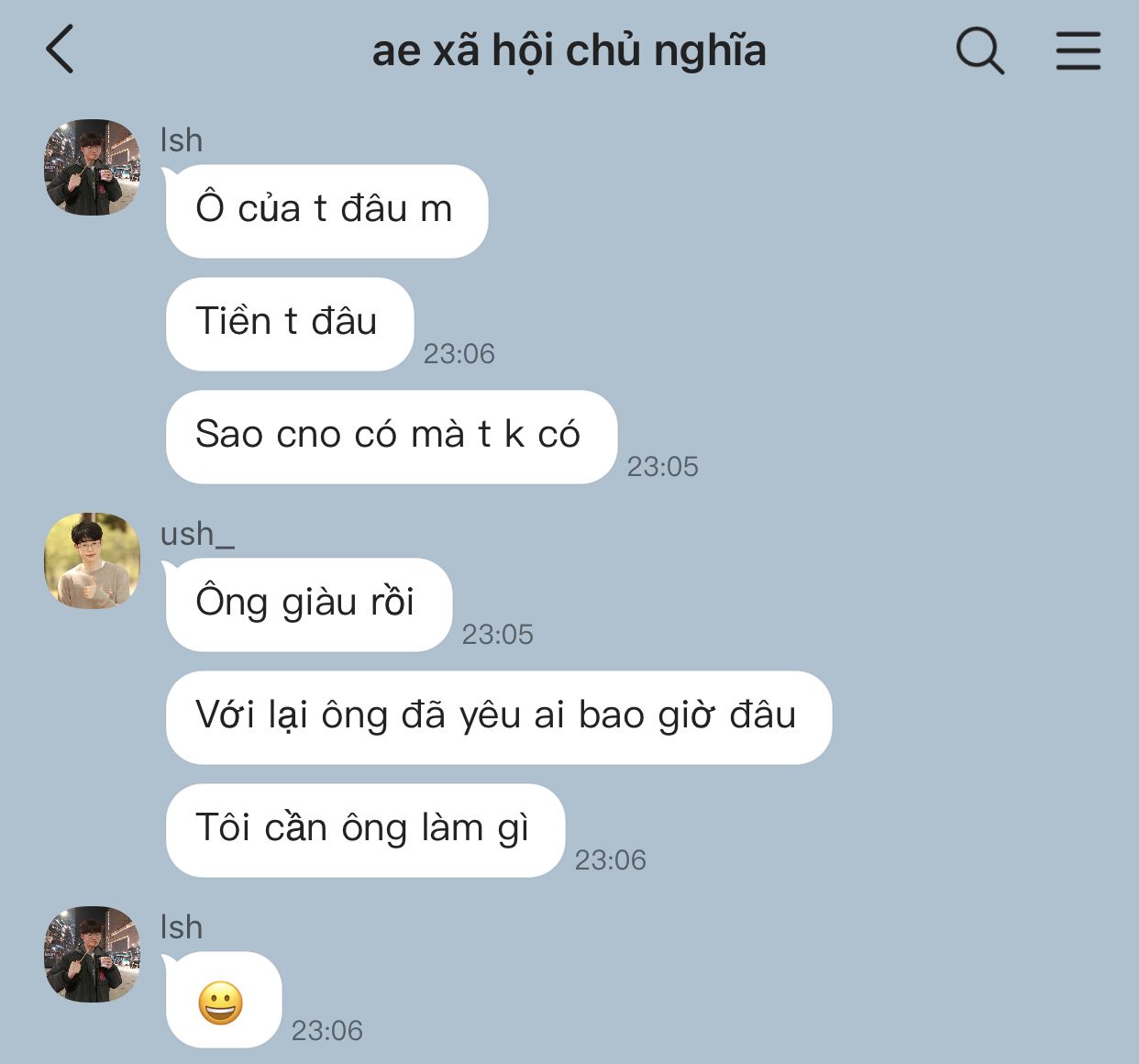Open the chat menu
1139x1064 pixels.
1078,50
